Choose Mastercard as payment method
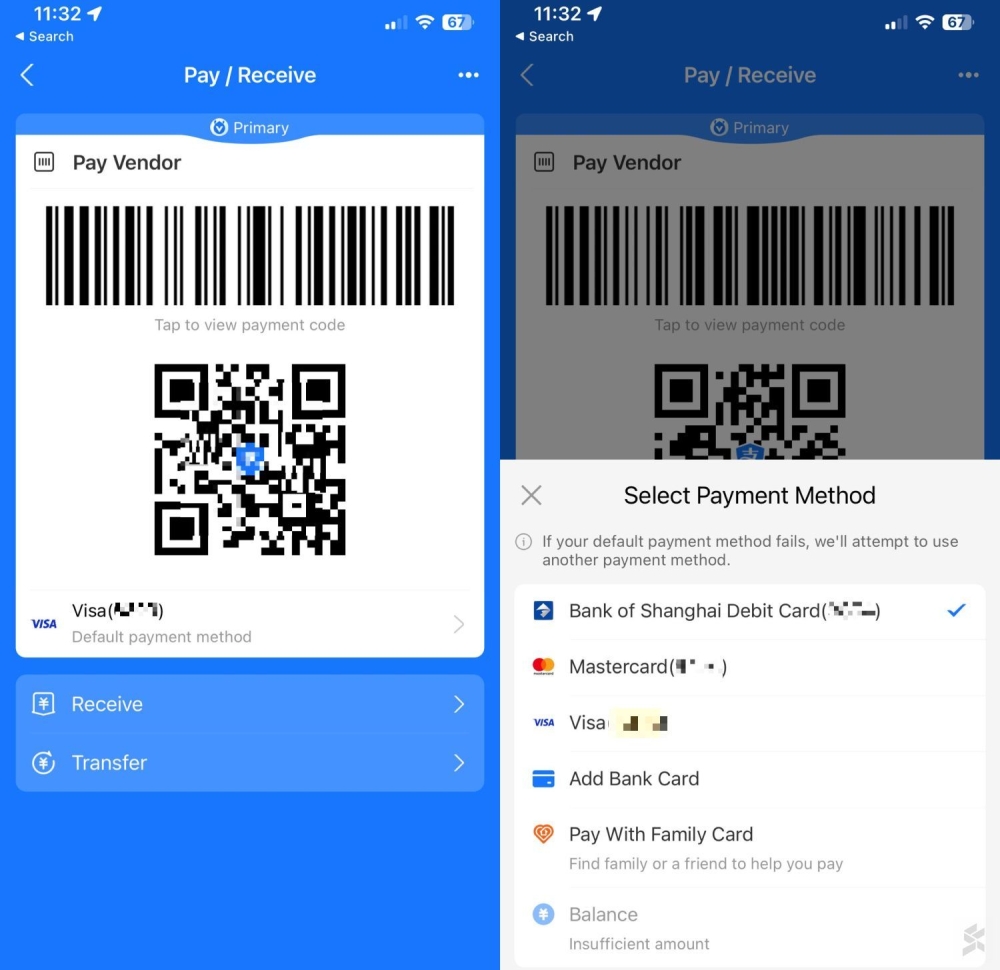 [749, 667]
